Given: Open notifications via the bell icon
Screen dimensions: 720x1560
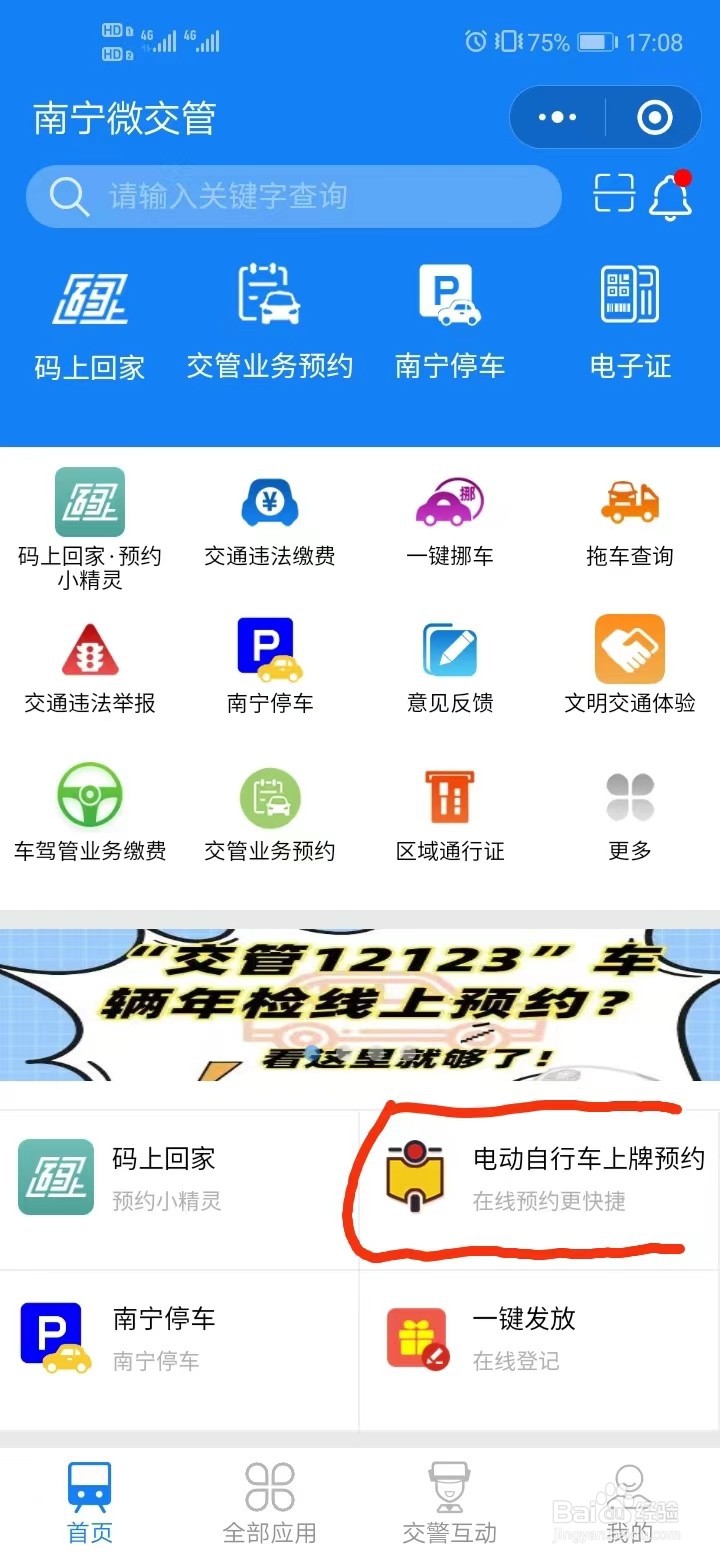Looking at the screenshot, I should pyautogui.click(x=670, y=196).
